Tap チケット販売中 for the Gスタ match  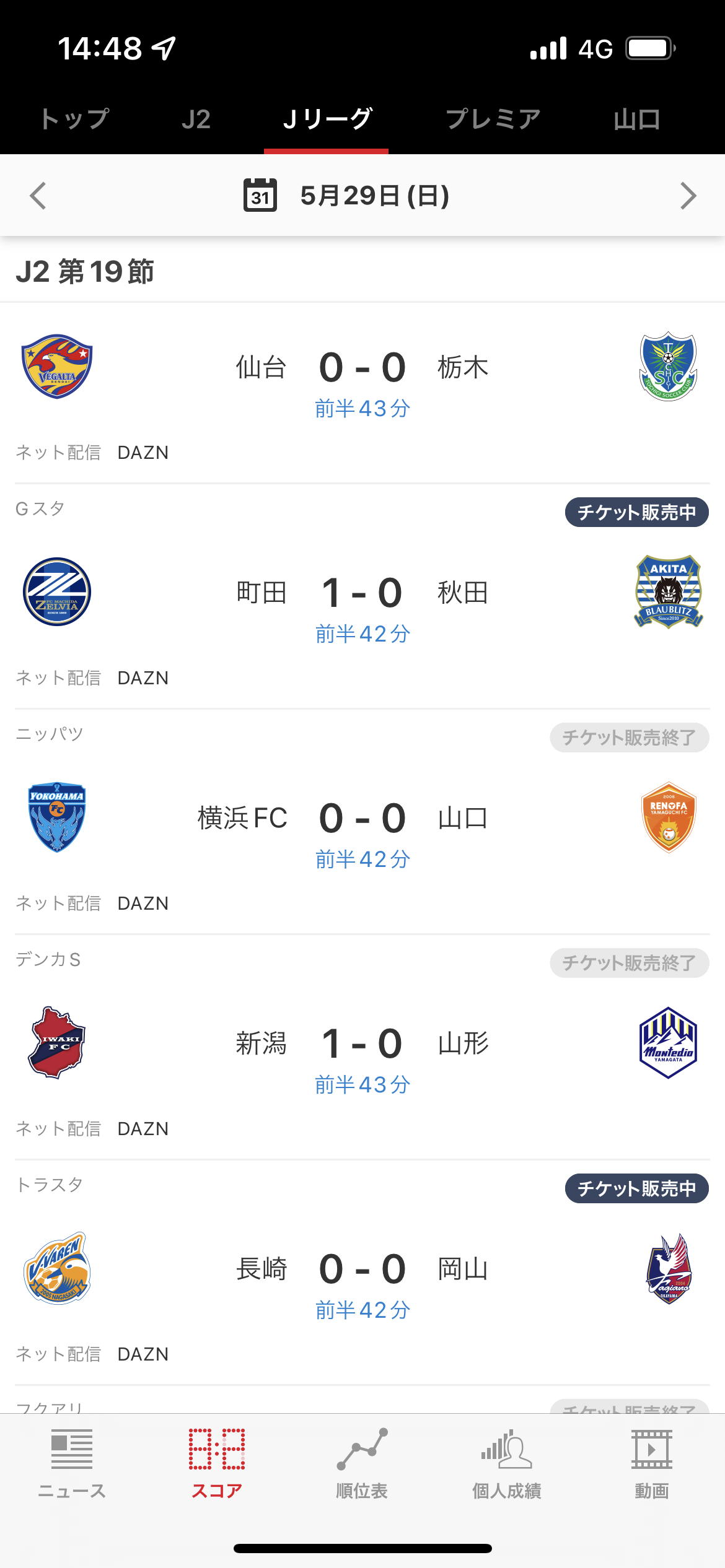[636, 512]
